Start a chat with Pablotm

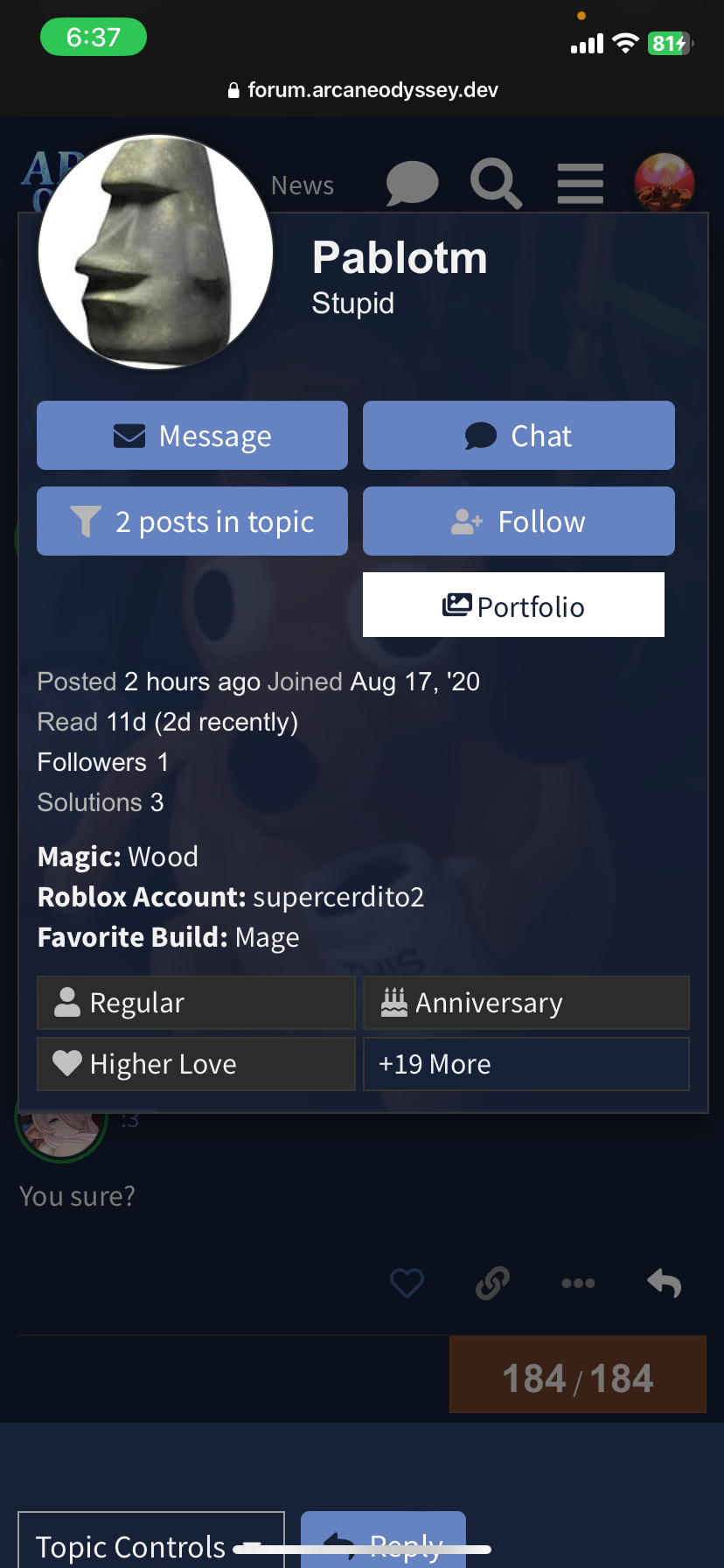point(519,436)
